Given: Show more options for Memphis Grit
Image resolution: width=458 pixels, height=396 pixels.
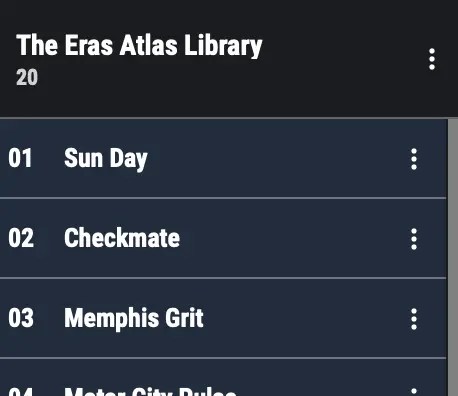Looking at the screenshot, I should tap(414, 319).
